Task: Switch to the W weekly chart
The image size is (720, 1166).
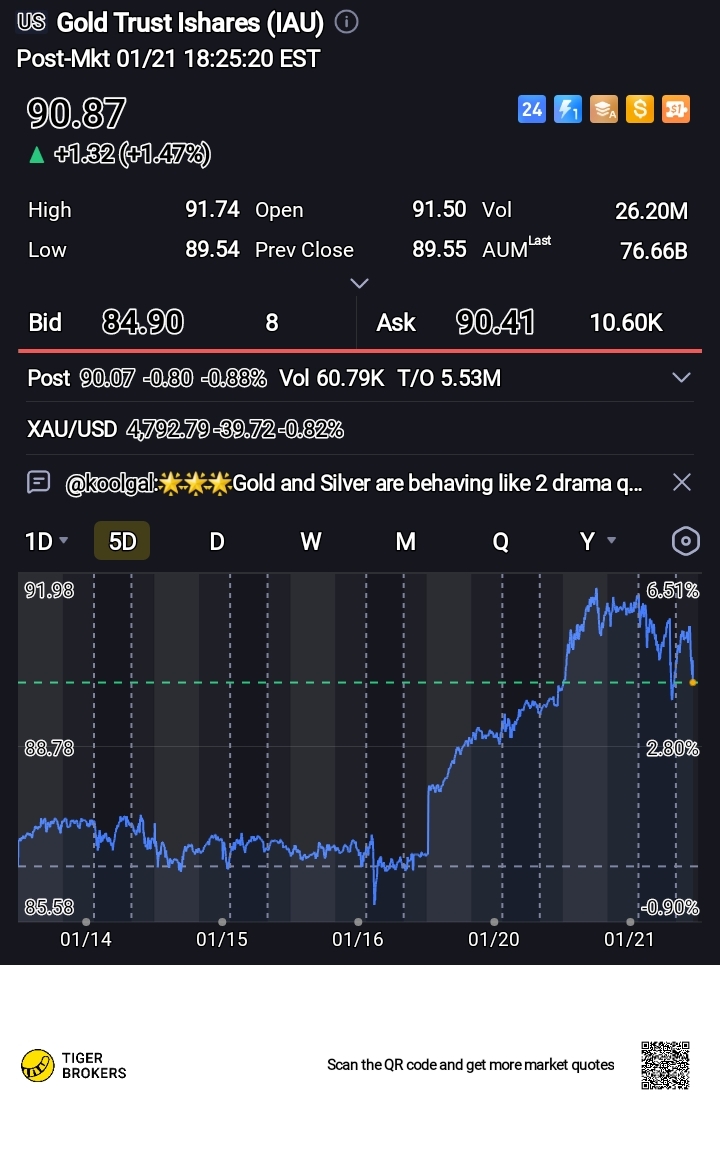Action: point(311,542)
